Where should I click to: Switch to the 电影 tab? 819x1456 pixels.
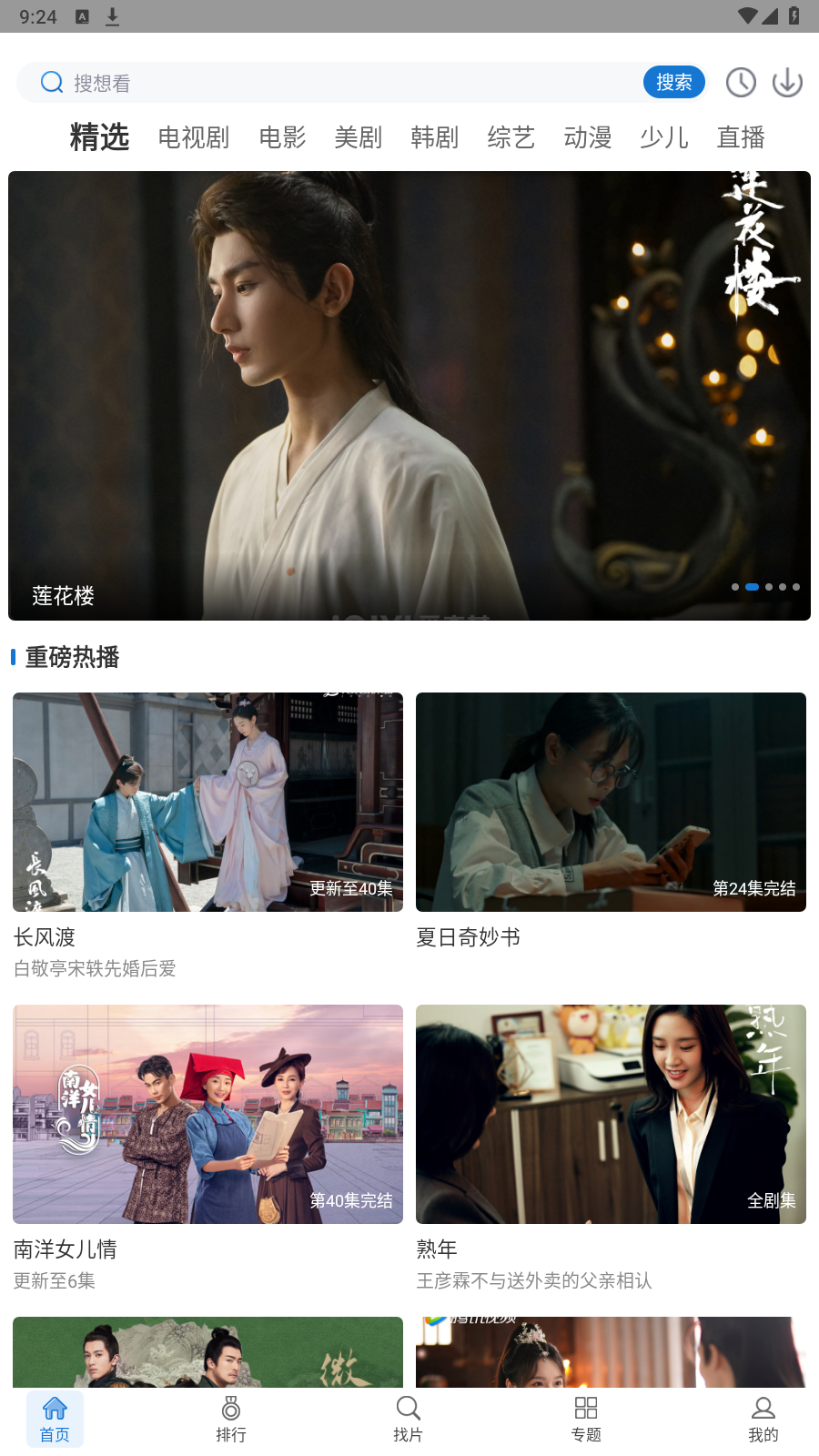tap(282, 137)
